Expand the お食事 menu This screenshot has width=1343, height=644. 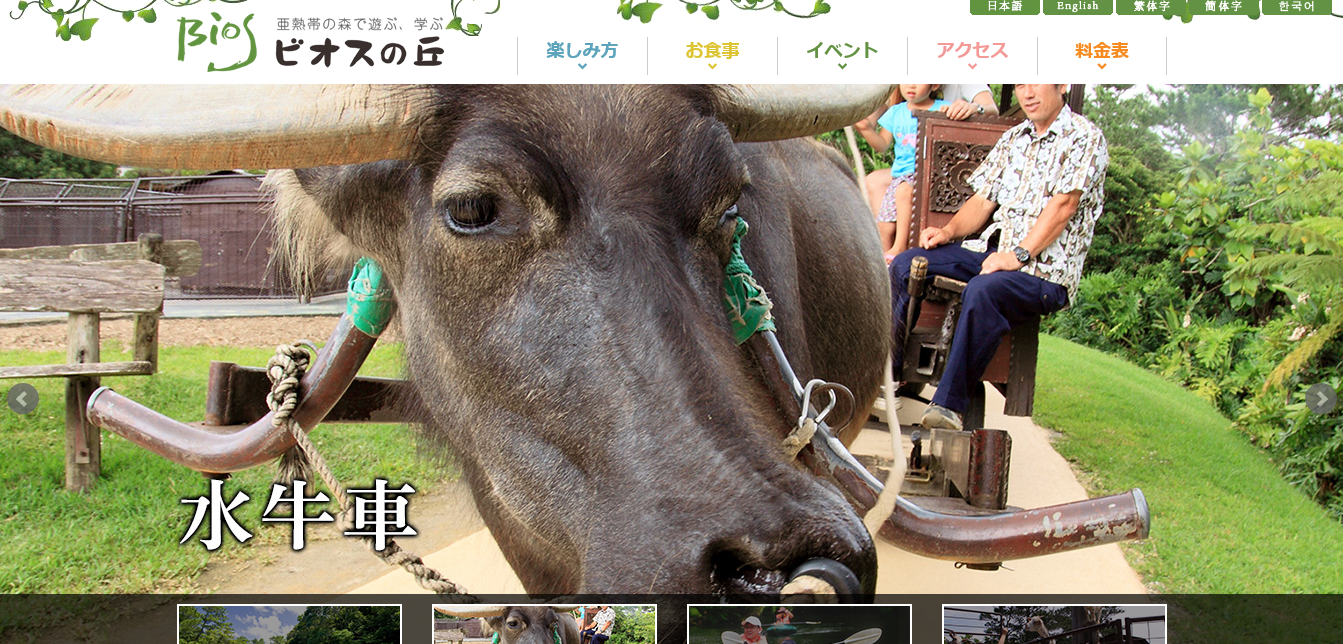[712, 54]
